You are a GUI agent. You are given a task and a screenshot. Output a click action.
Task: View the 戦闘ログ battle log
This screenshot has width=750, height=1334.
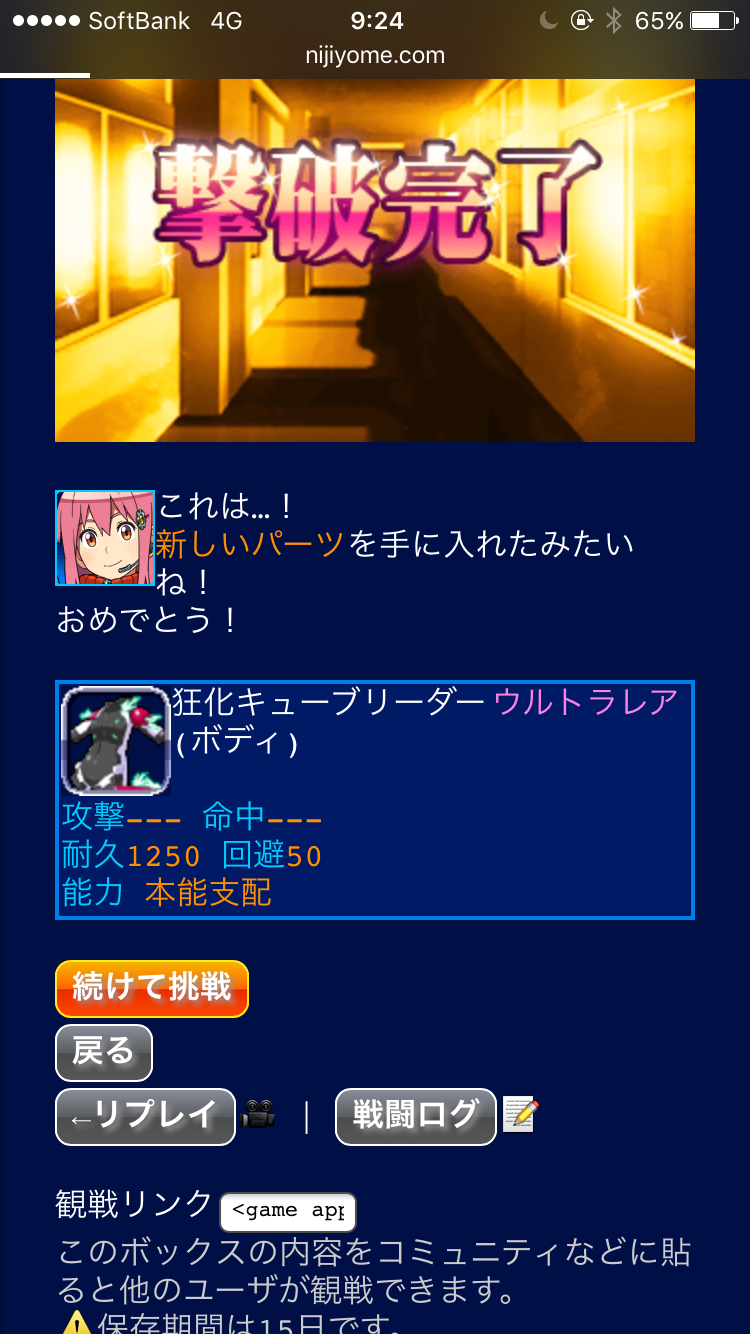[415, 1116]
